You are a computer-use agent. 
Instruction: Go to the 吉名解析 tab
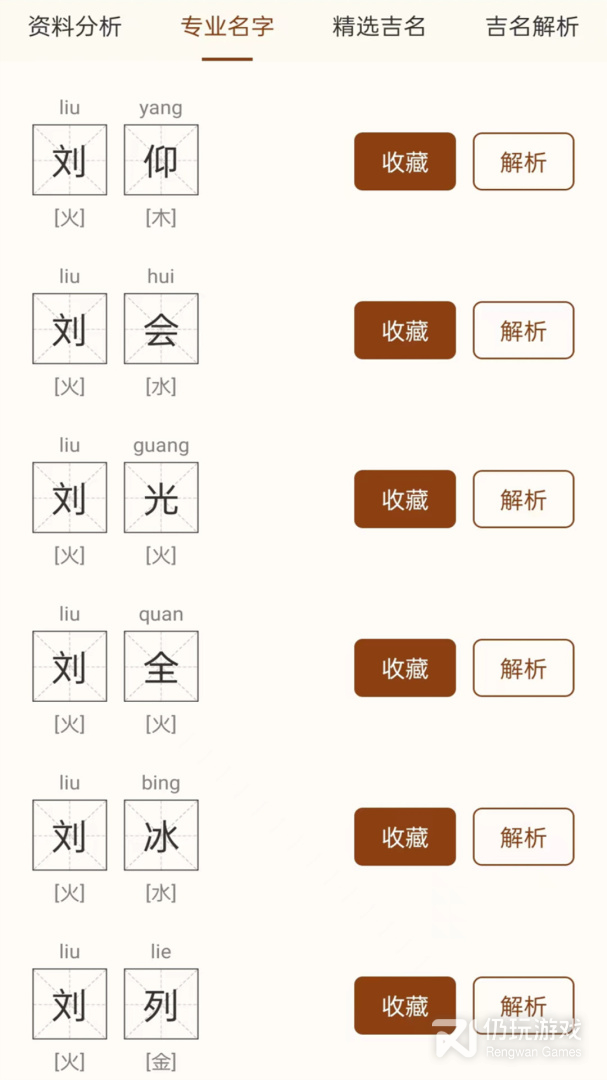click(x=532, y=27)
